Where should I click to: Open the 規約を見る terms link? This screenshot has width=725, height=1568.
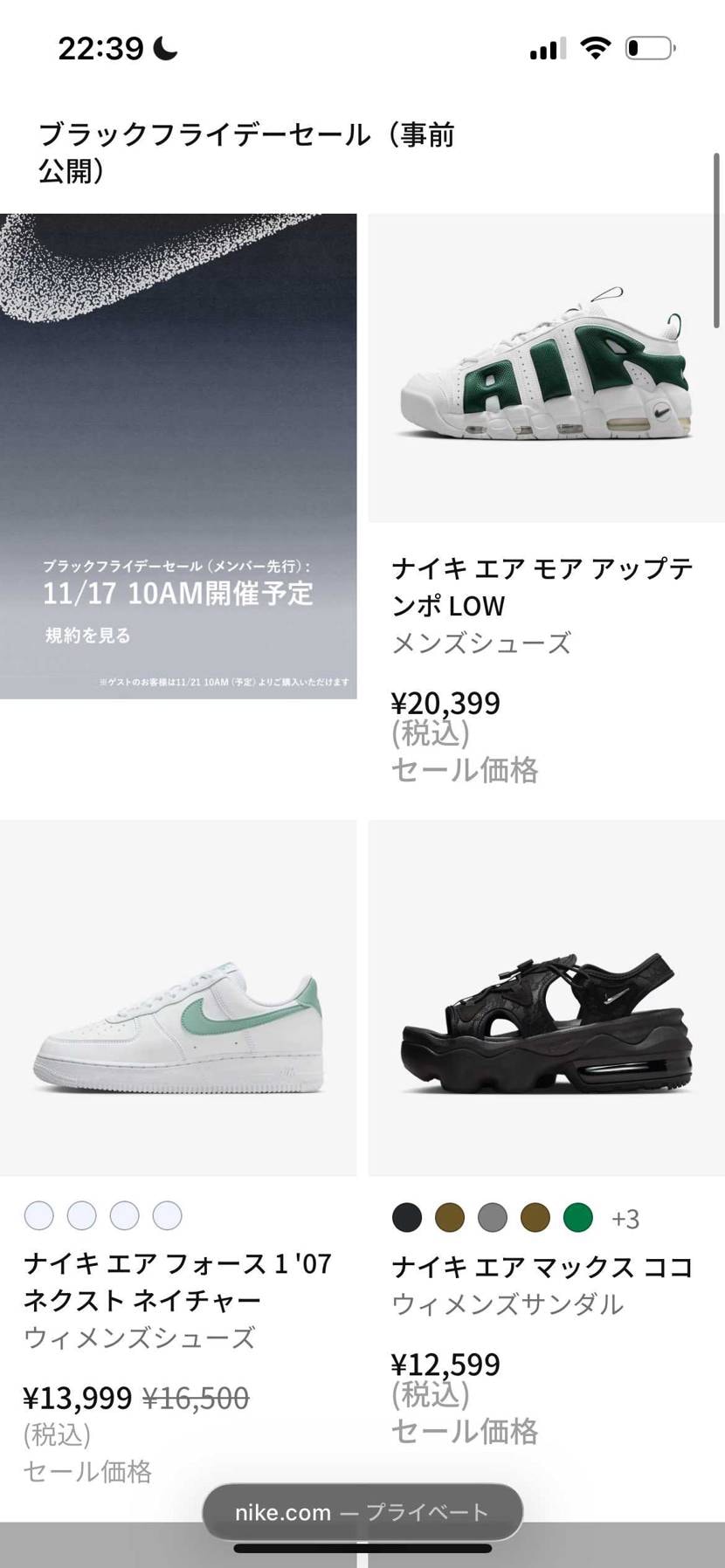point(87,635)
